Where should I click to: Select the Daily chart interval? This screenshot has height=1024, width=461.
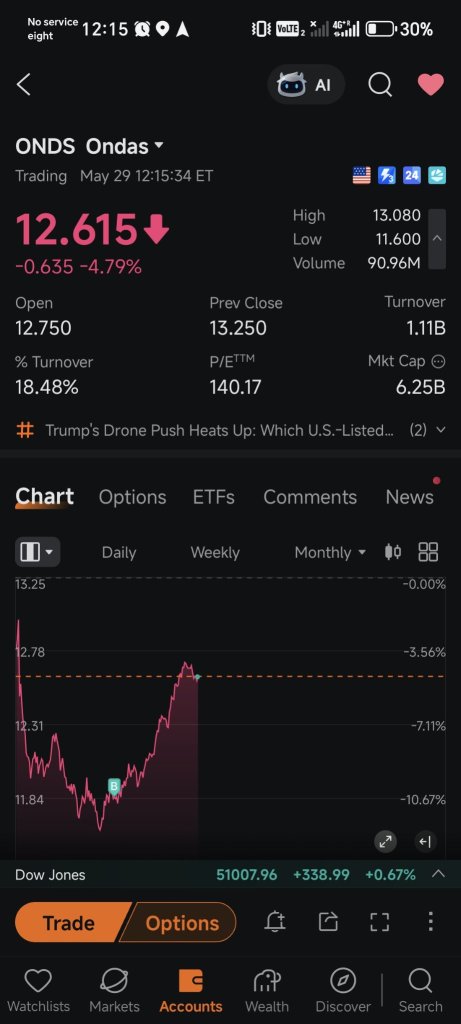tap(119, 552)
